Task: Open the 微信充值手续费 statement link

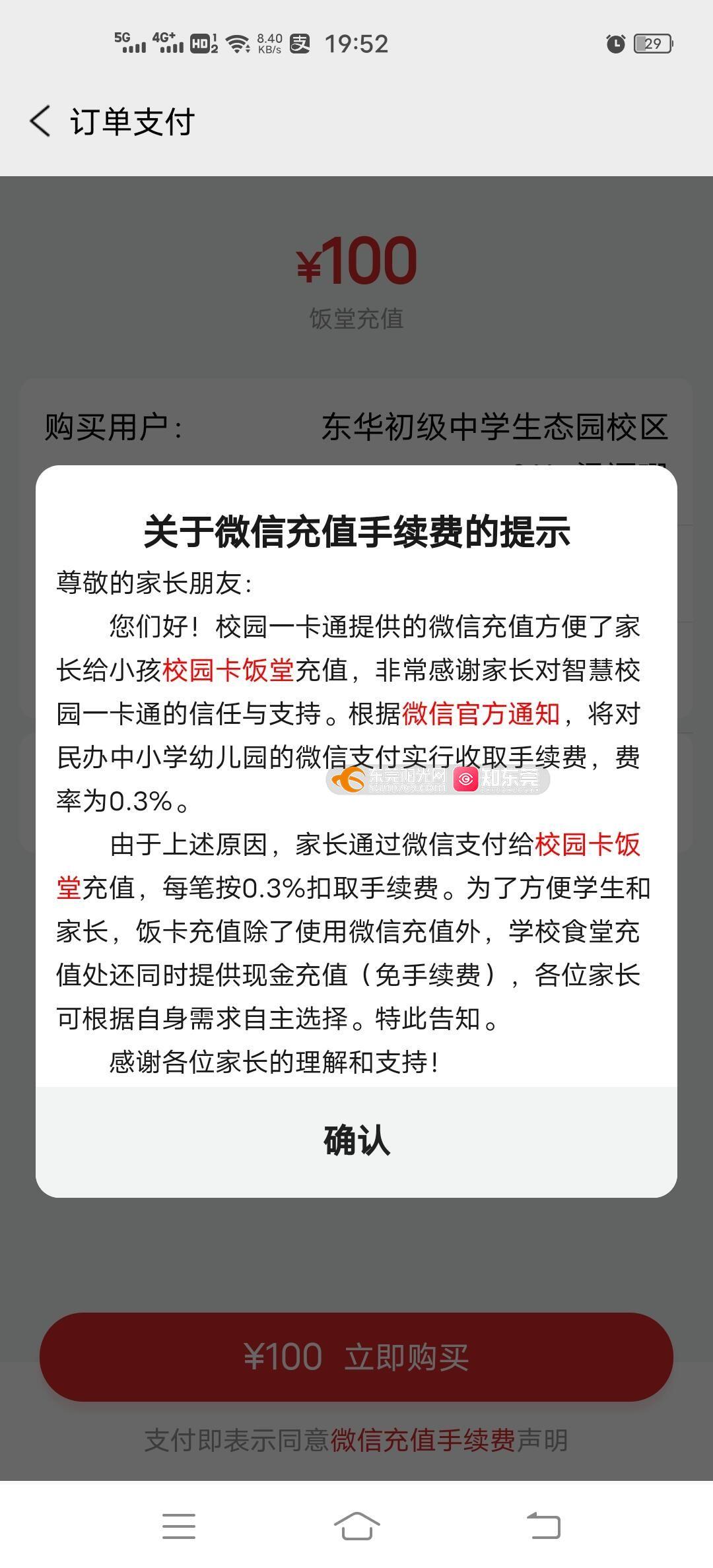Action: point(423,1440)
